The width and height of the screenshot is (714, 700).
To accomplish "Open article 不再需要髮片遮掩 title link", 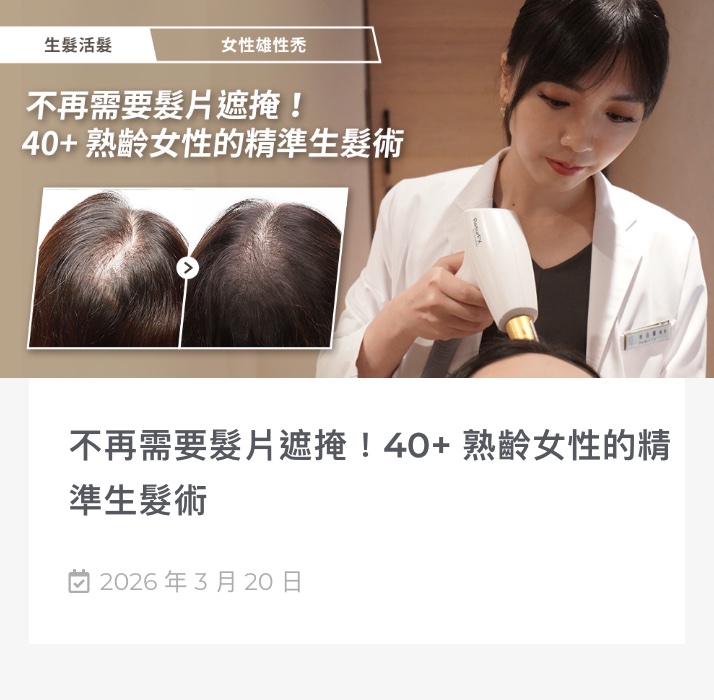I will pos(368,472).
